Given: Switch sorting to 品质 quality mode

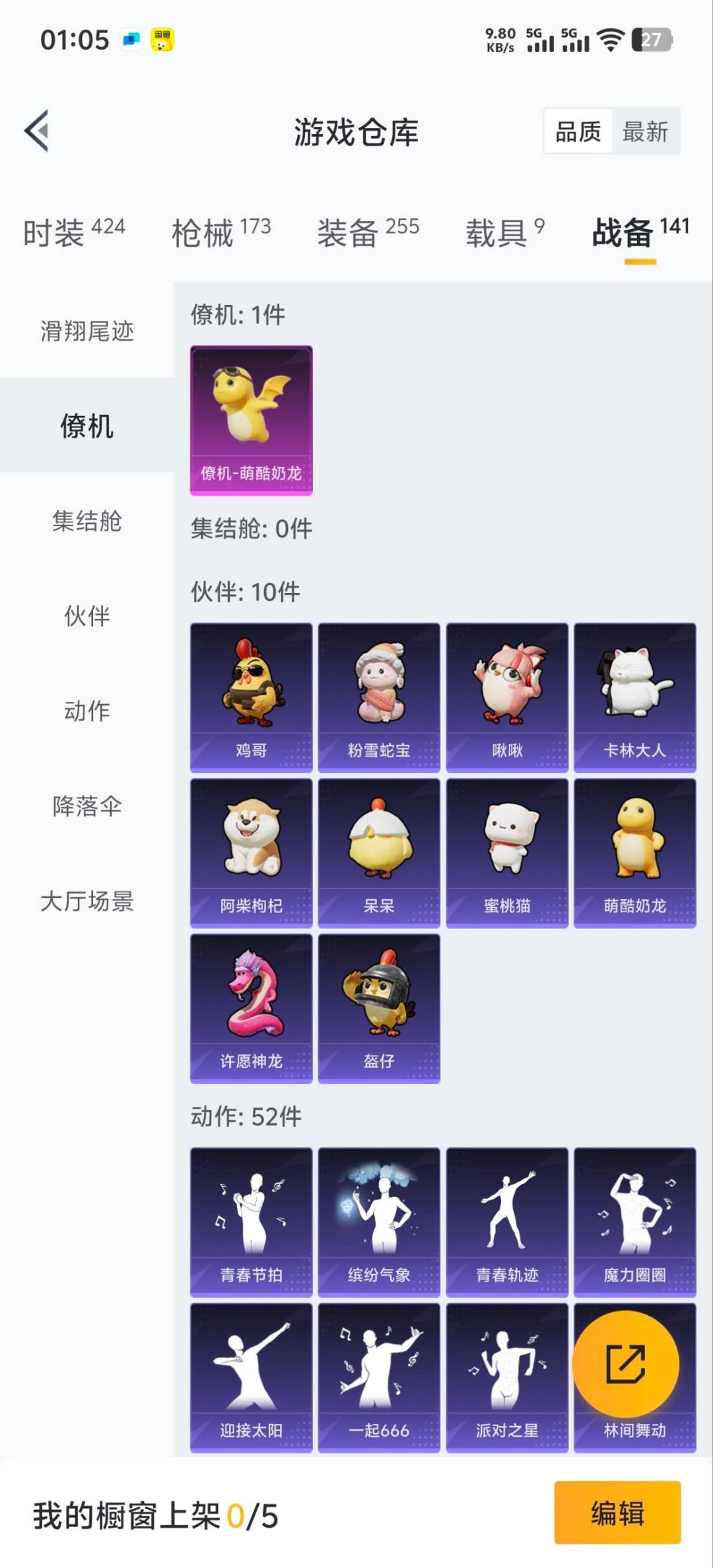Looking at the screenshot, I should (576, 131).
